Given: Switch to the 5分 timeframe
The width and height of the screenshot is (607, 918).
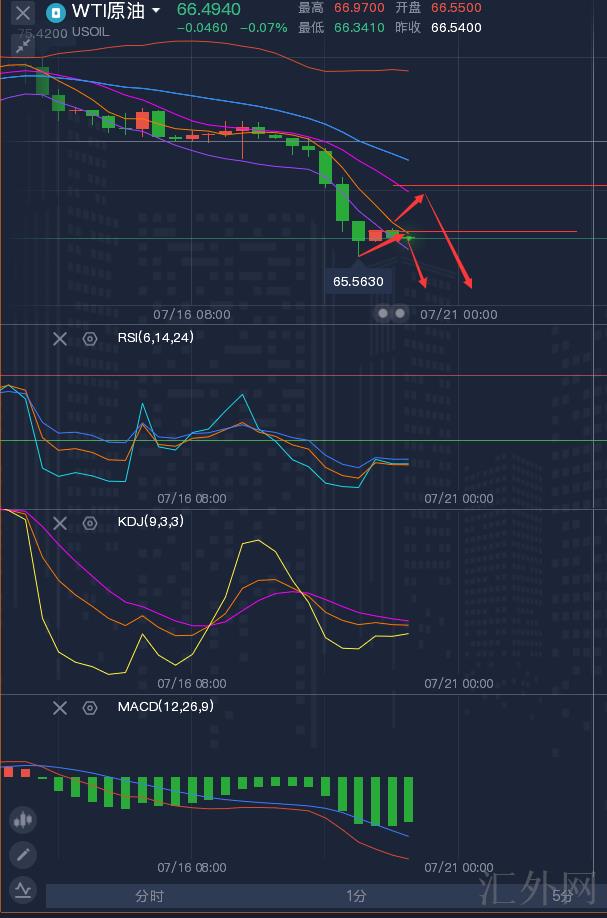Looking at the screenshot, I should point(563,896).
